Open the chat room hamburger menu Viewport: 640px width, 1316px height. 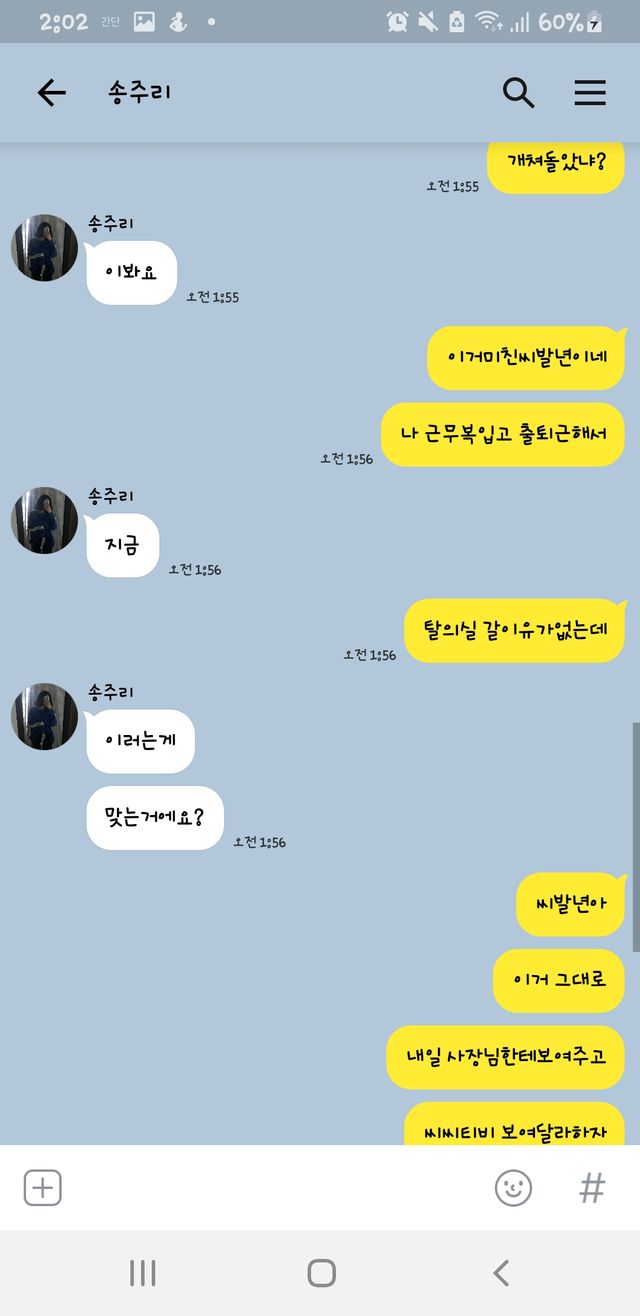[x=590, y=93]
